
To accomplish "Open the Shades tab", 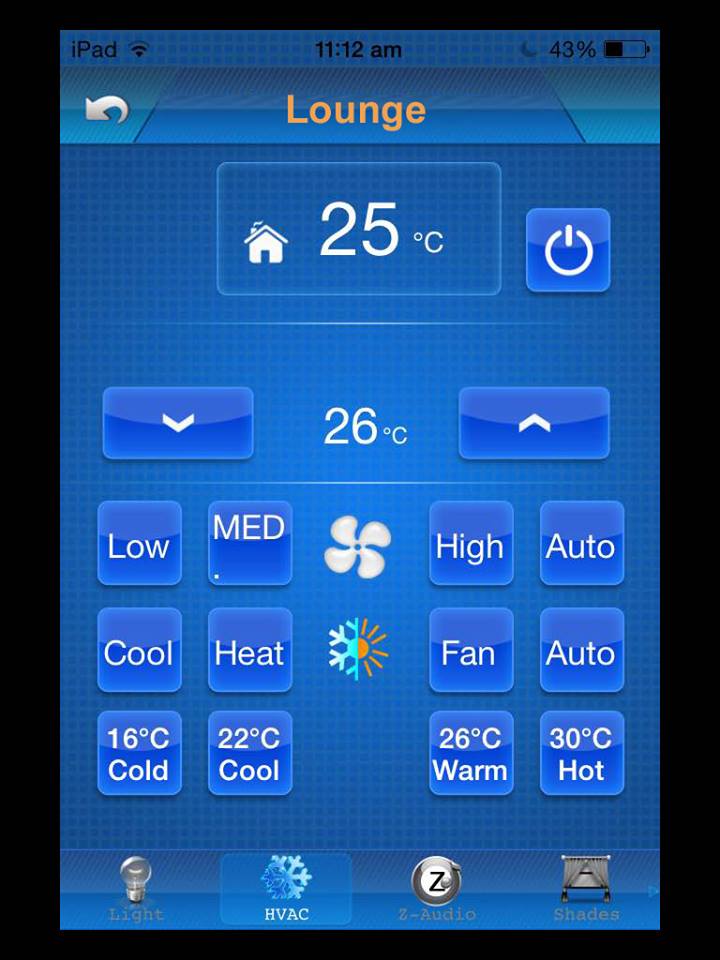I will [x=586, y=888].
